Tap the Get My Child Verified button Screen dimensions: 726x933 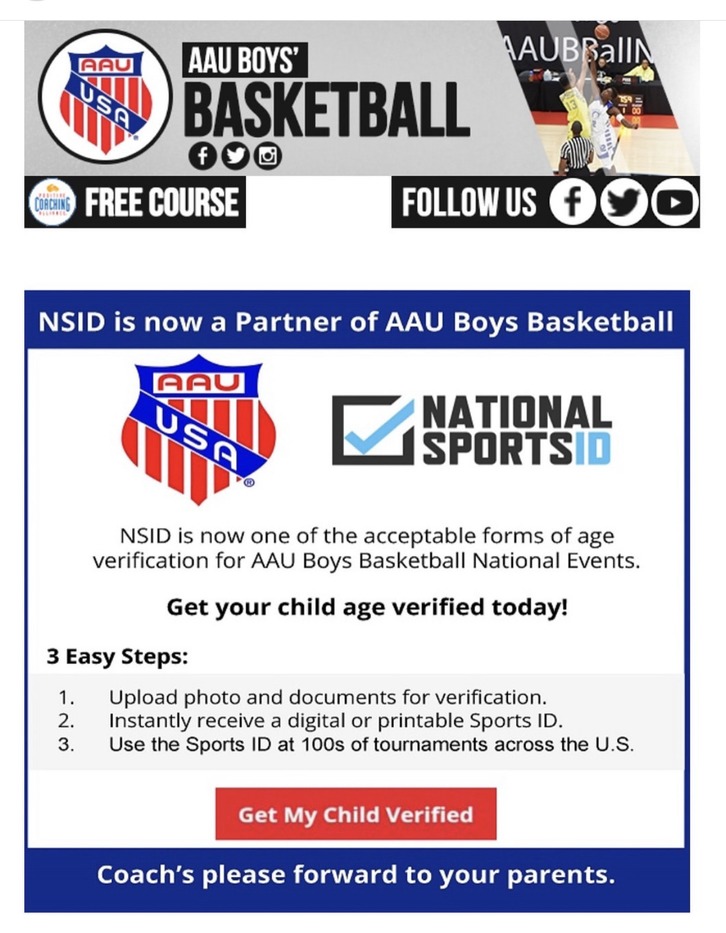coord(355,814)
